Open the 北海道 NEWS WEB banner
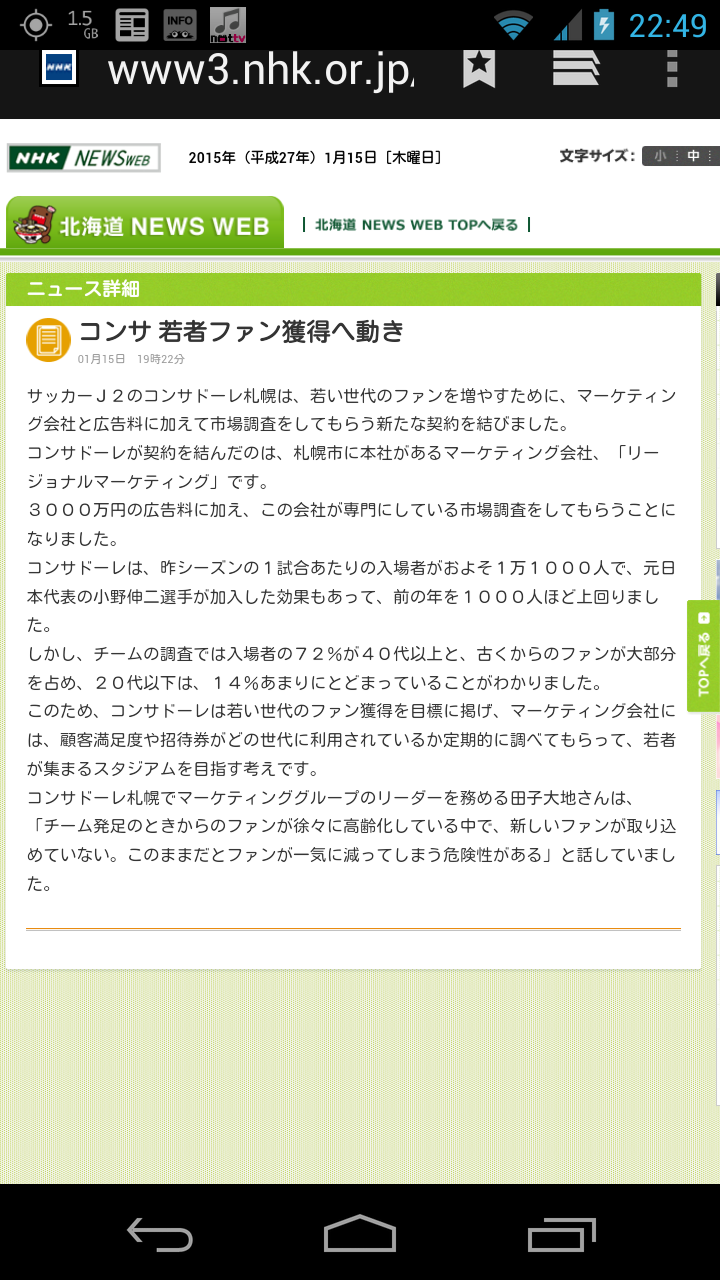 pyautogui.click(x=145, y=224)
